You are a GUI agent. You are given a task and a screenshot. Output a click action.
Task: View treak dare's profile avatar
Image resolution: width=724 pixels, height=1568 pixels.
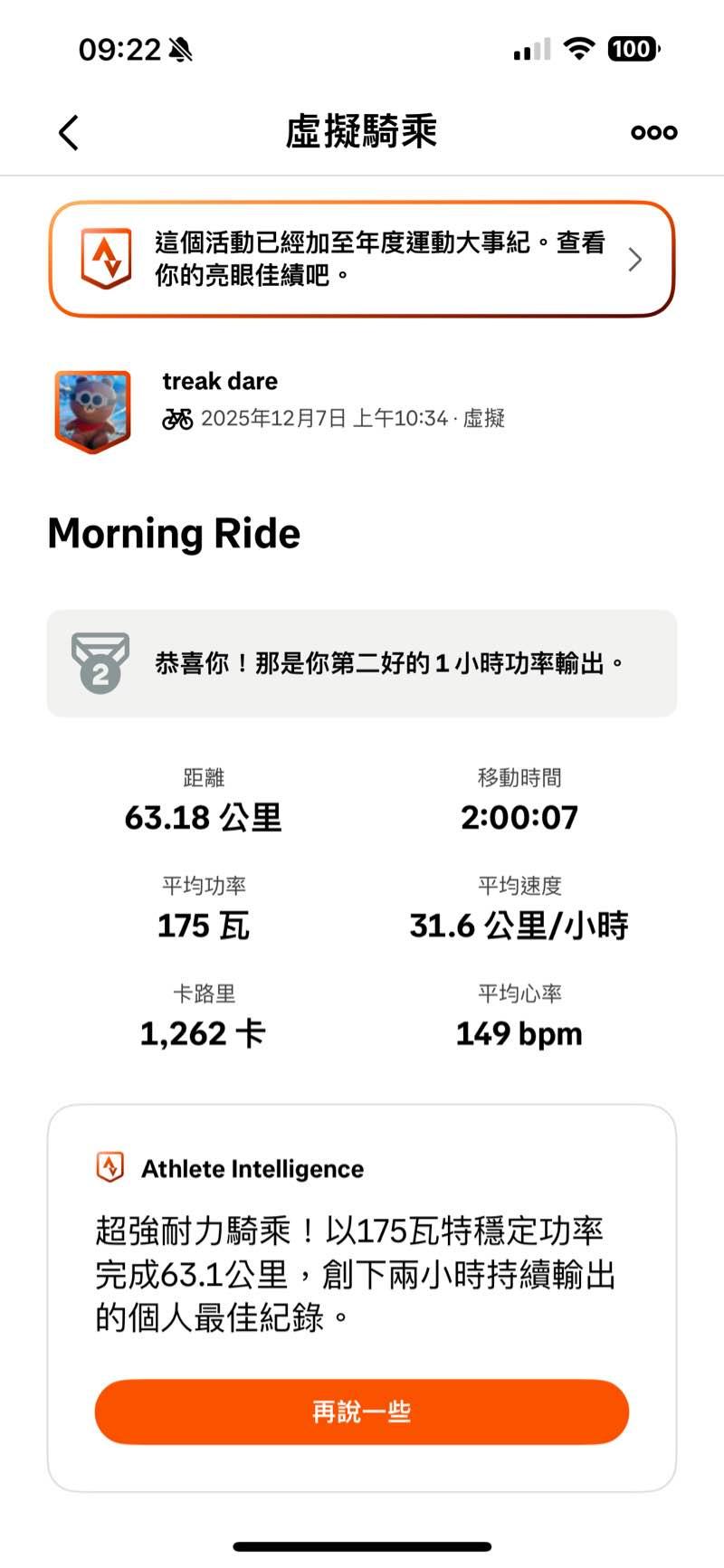92,410
